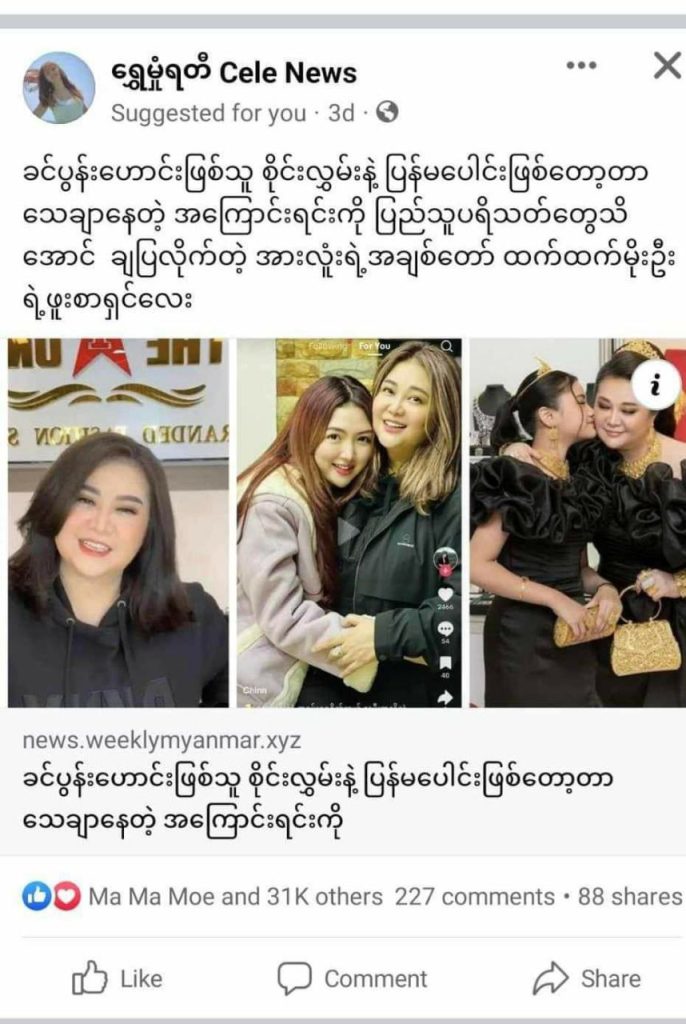Open the link preview image

click(343, 522)
